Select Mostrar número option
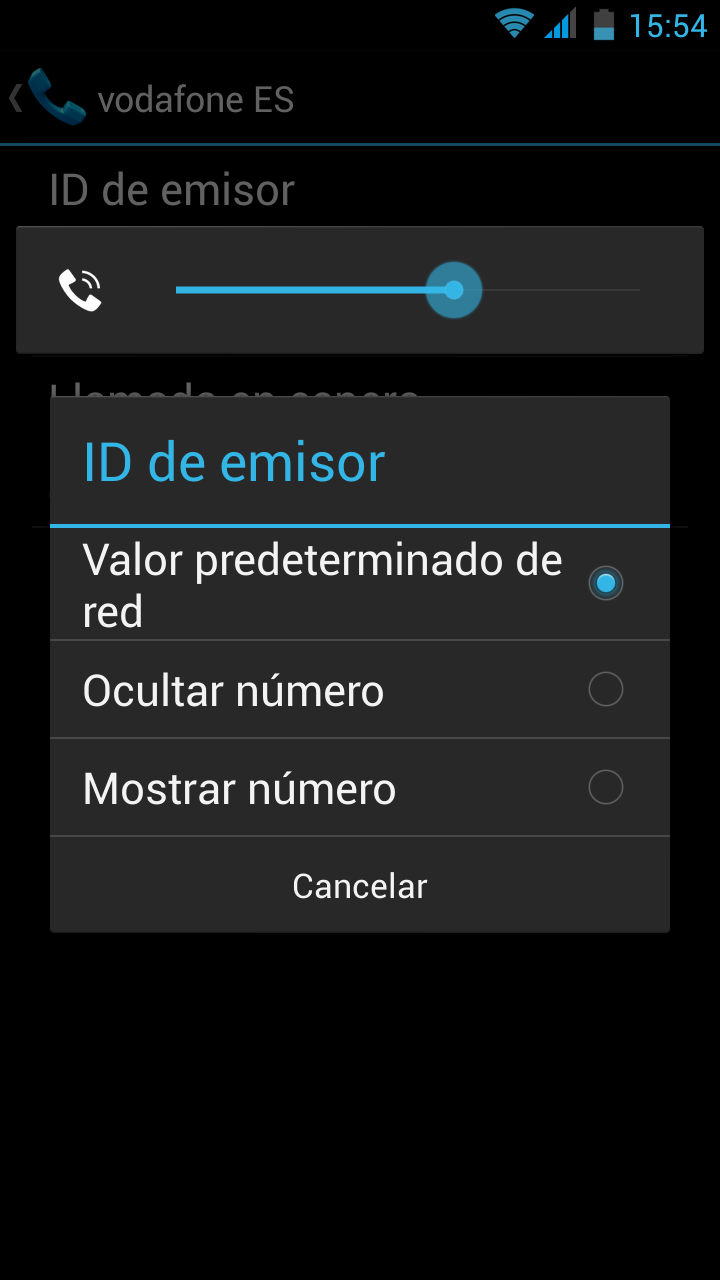This screenshot has height=1280, width=720. coord(359,788)
